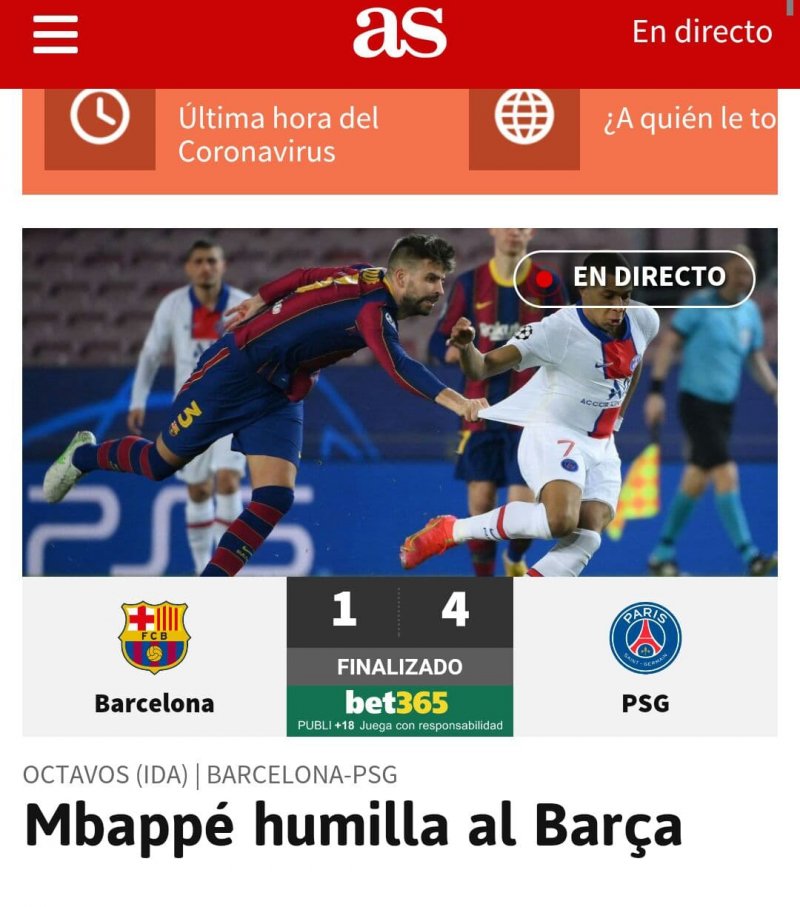Tap the bet365 ad banner

click(x=399, y=711)
